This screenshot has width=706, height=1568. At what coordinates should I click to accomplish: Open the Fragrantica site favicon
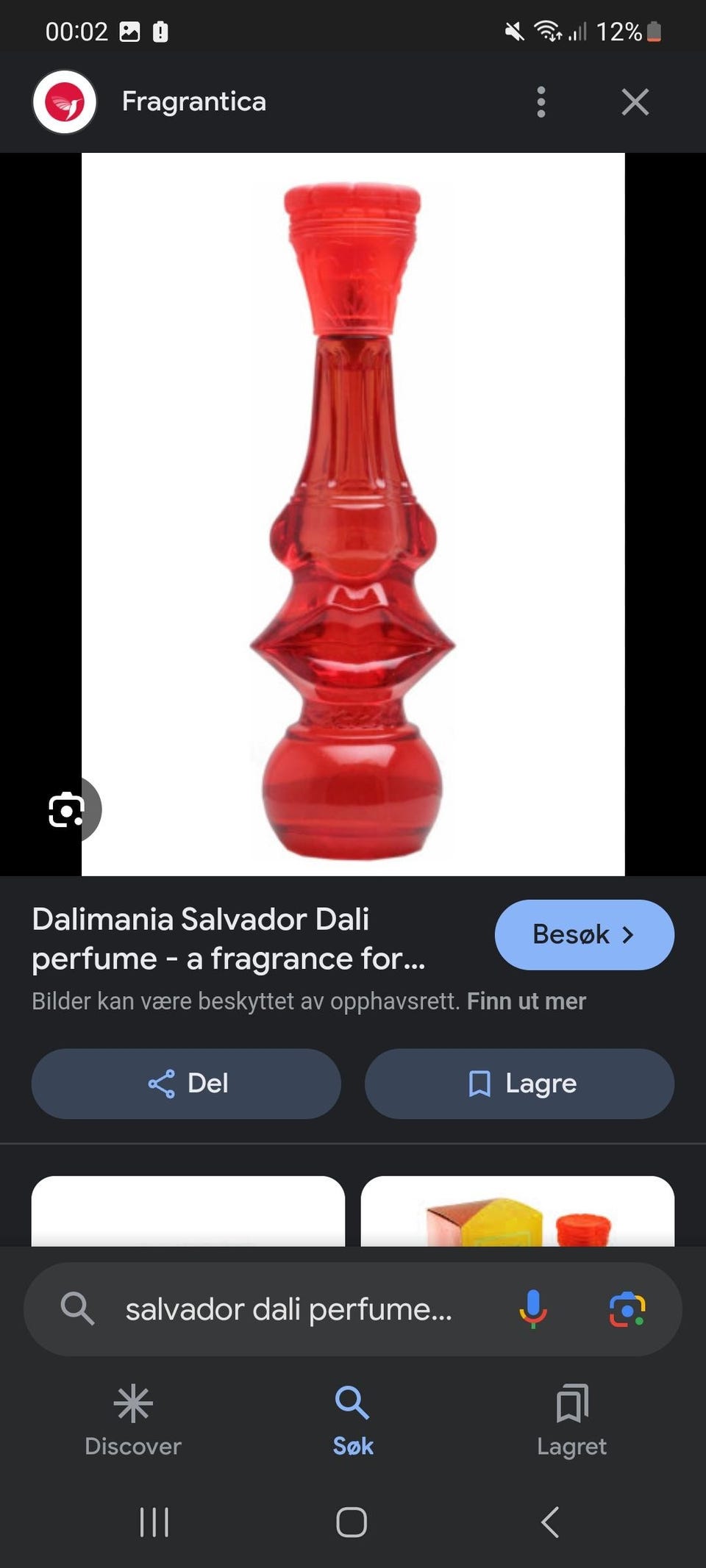point(65,102)
